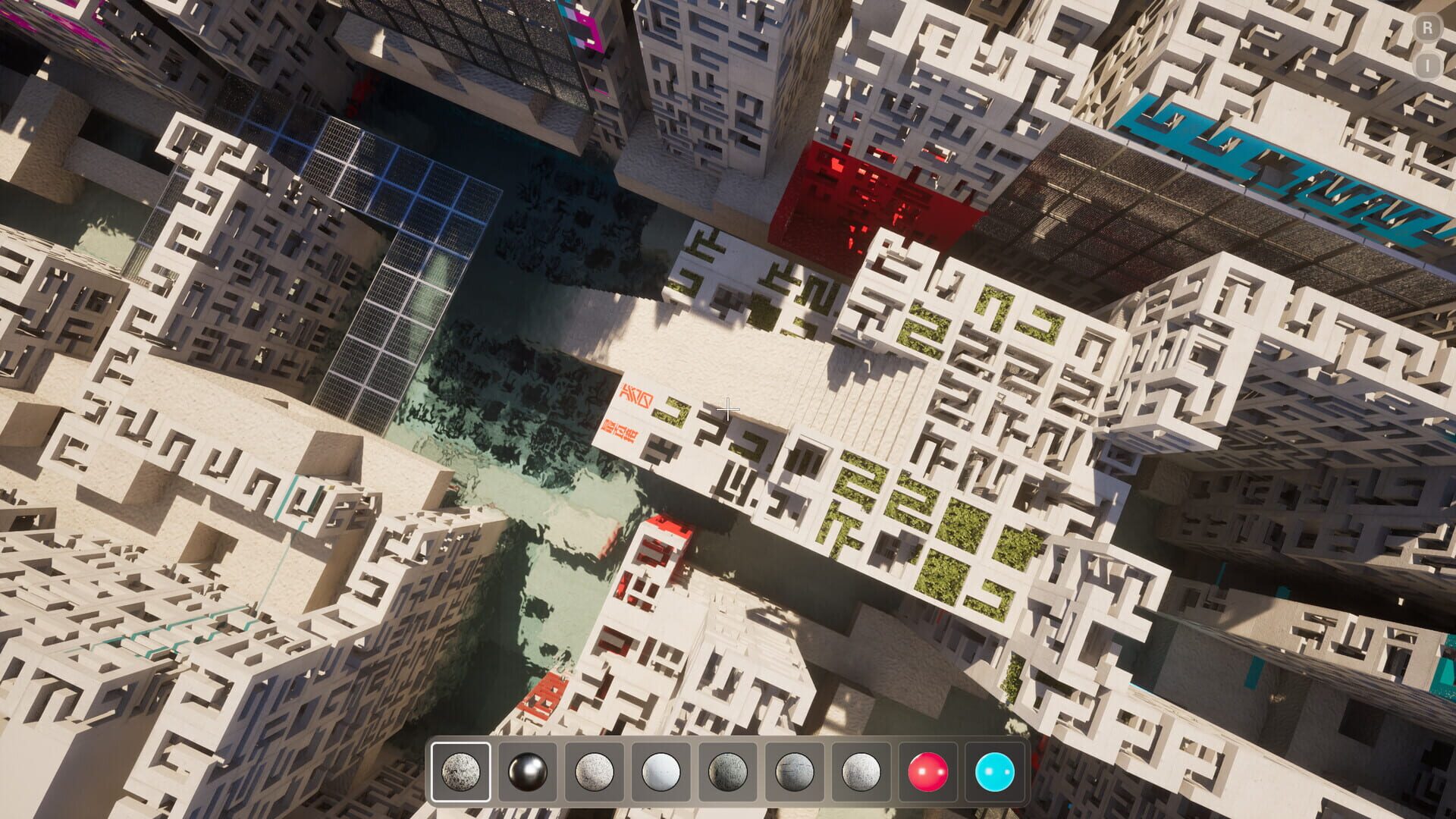The image size is (1456, 819).
Task: Tap the R button in the corner
Action: [1427, 29]
